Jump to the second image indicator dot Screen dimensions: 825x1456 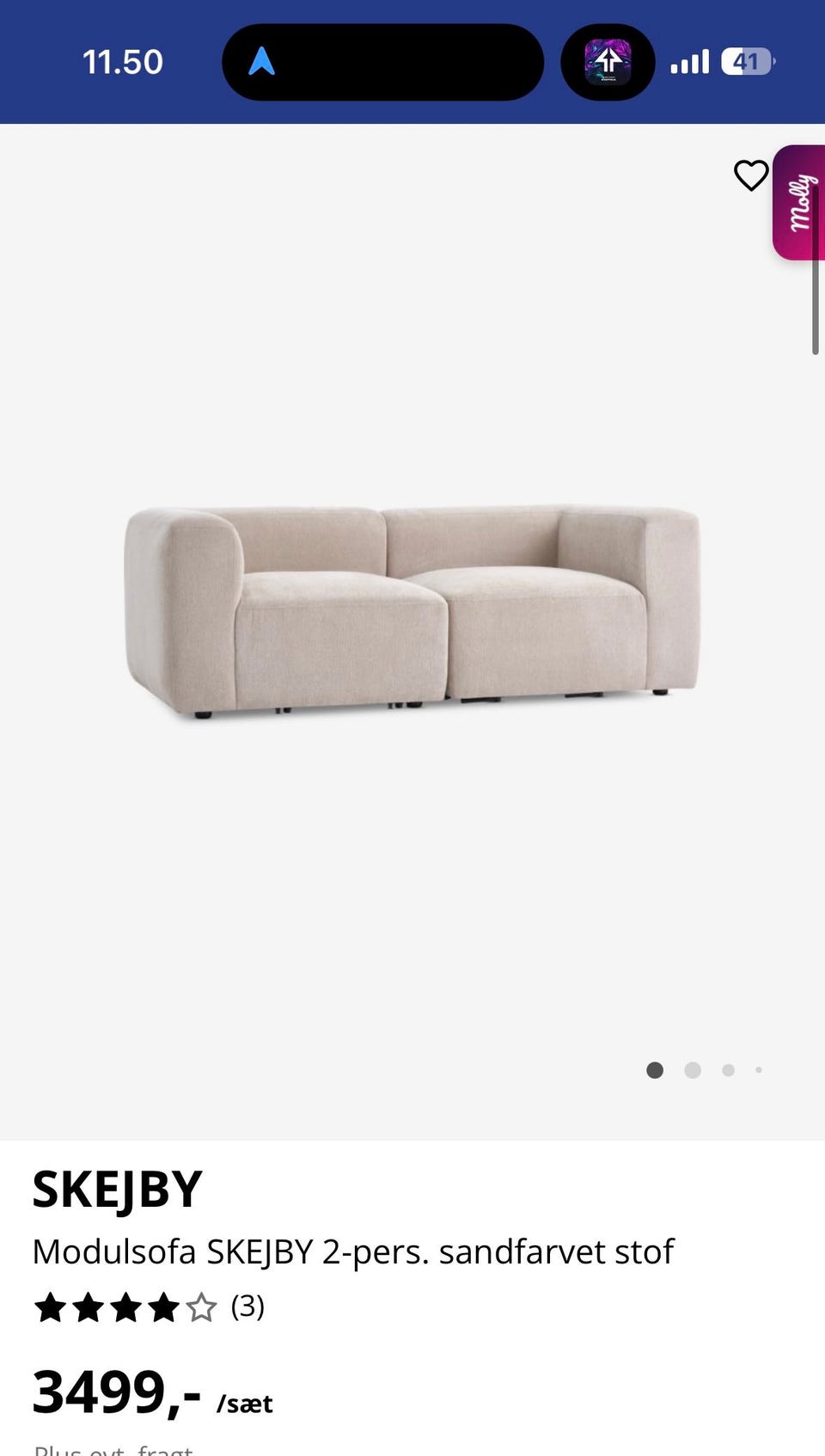click(693, 1070)
